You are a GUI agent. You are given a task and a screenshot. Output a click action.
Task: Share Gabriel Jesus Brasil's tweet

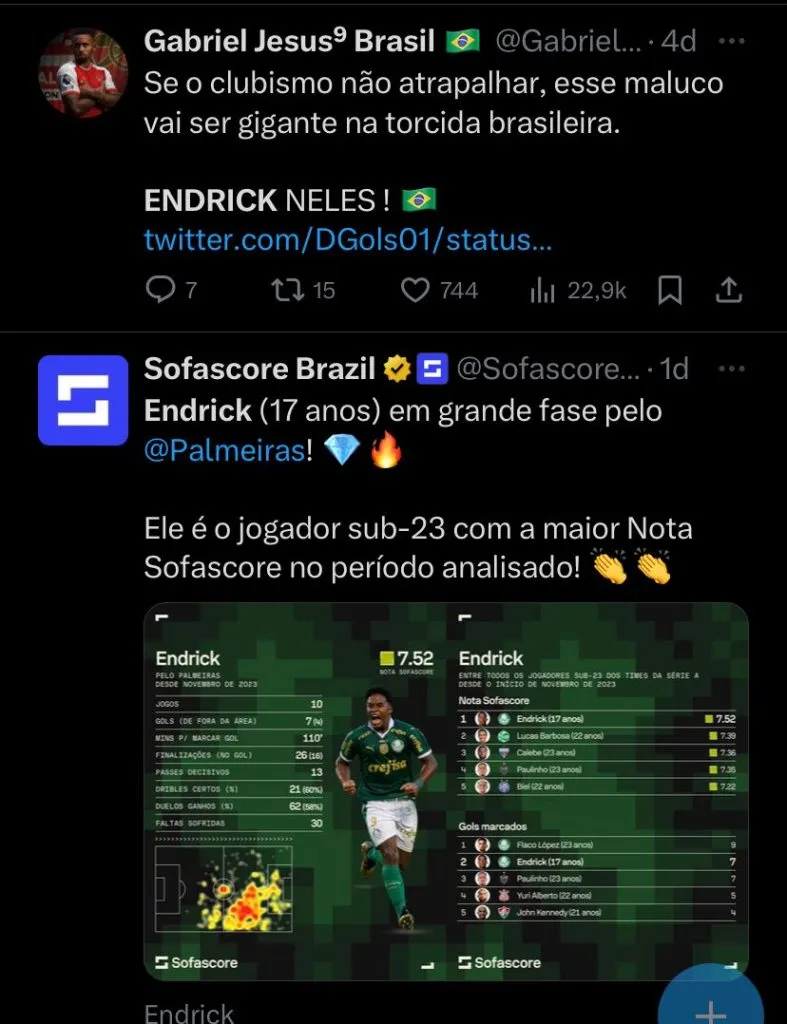click(730, 290)
